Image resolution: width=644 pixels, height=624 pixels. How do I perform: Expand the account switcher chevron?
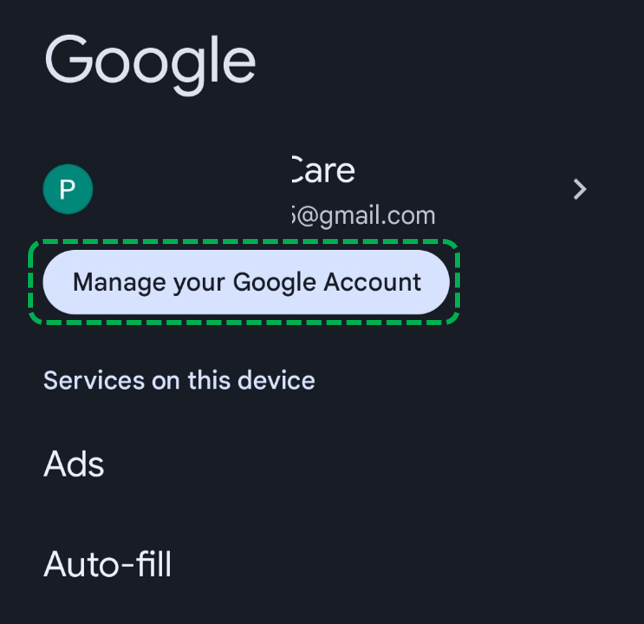pyautogui.click(x=580, y=190)
